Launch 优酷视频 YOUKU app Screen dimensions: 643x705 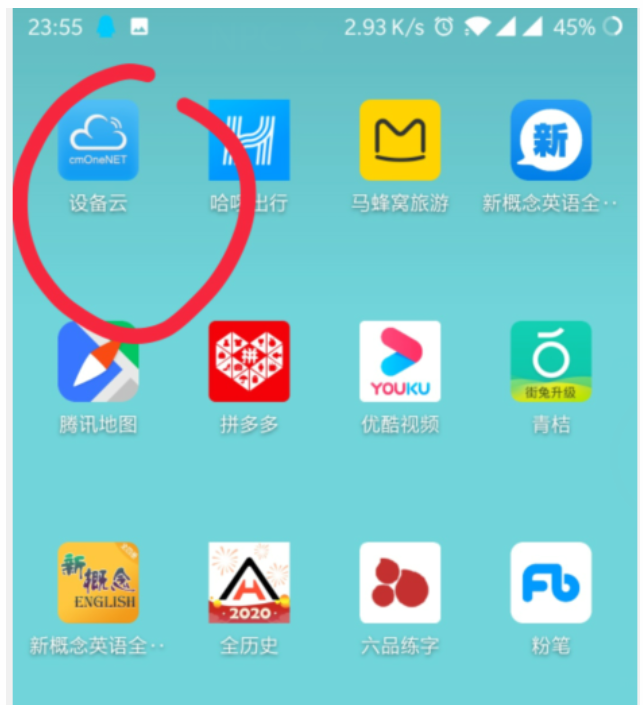(x=400, y=361)
